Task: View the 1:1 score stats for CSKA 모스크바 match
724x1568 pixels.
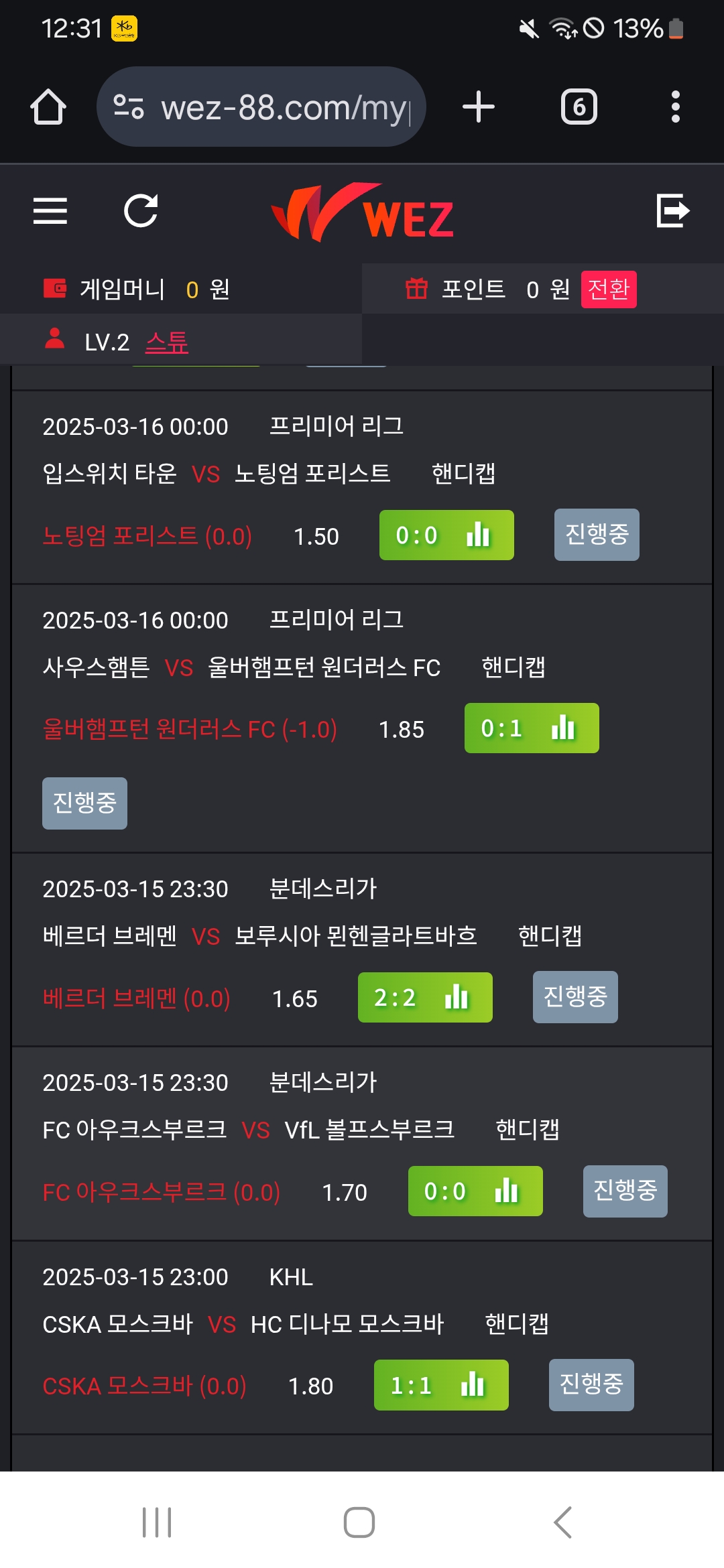Action: click(441, 1385)
